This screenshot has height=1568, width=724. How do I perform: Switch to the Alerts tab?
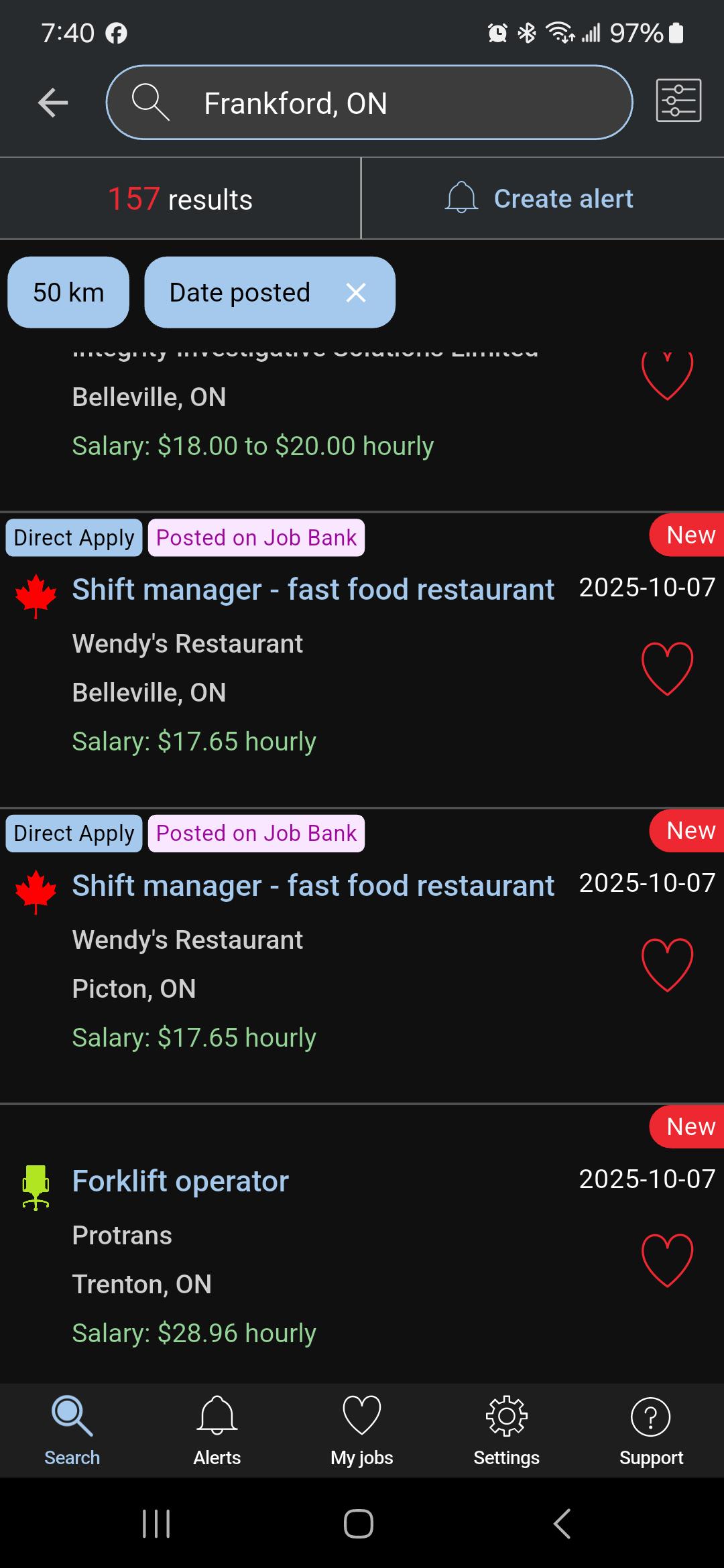tap(217, 1430)
